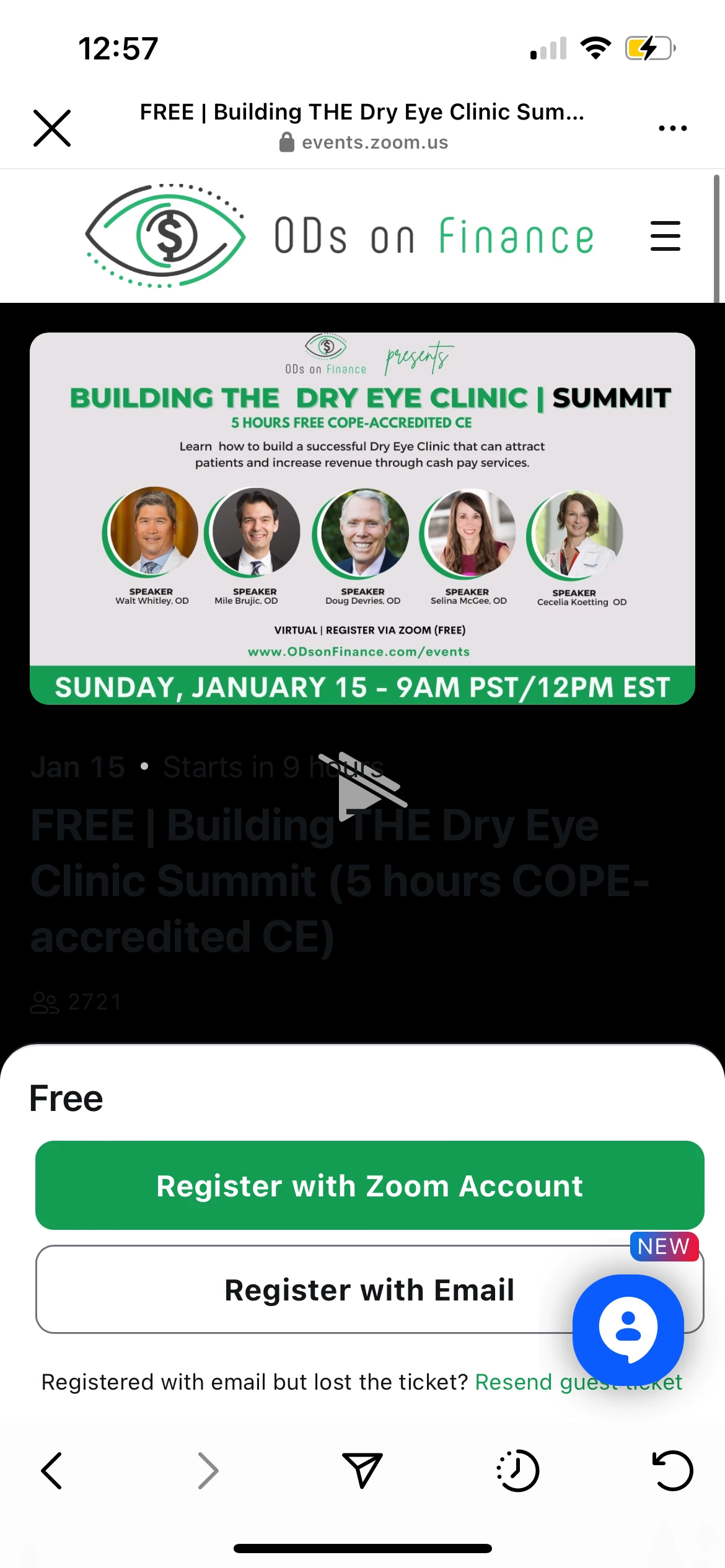
Task: Open the browser overflow menu
Action: click(672, 128)
